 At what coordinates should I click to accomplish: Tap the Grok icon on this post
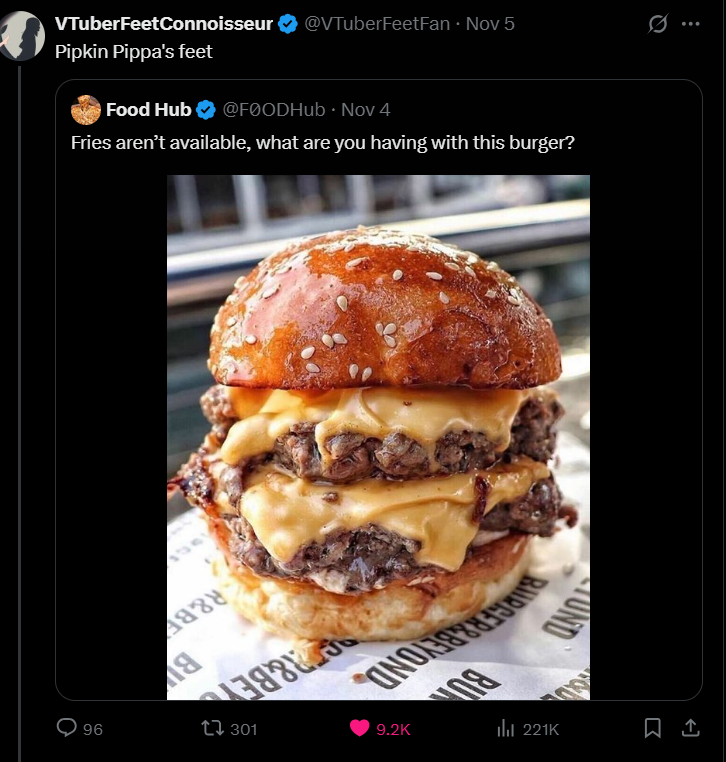coord(657,24)
